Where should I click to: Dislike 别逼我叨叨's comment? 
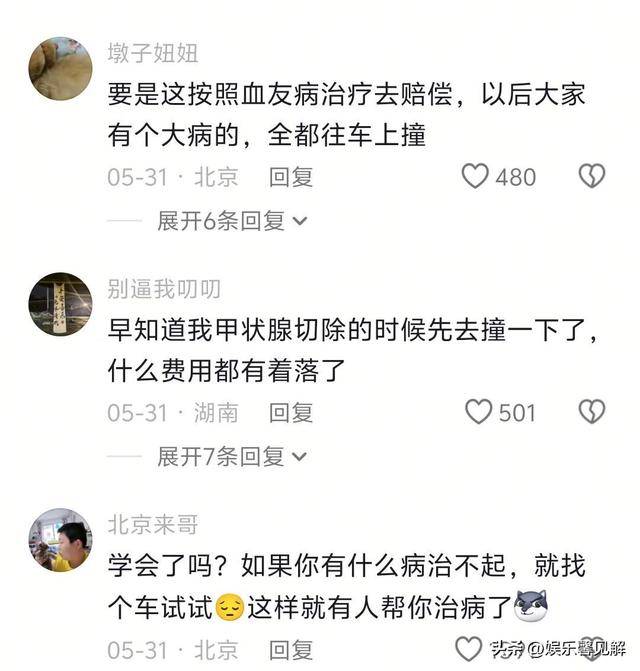pos(592,412)
